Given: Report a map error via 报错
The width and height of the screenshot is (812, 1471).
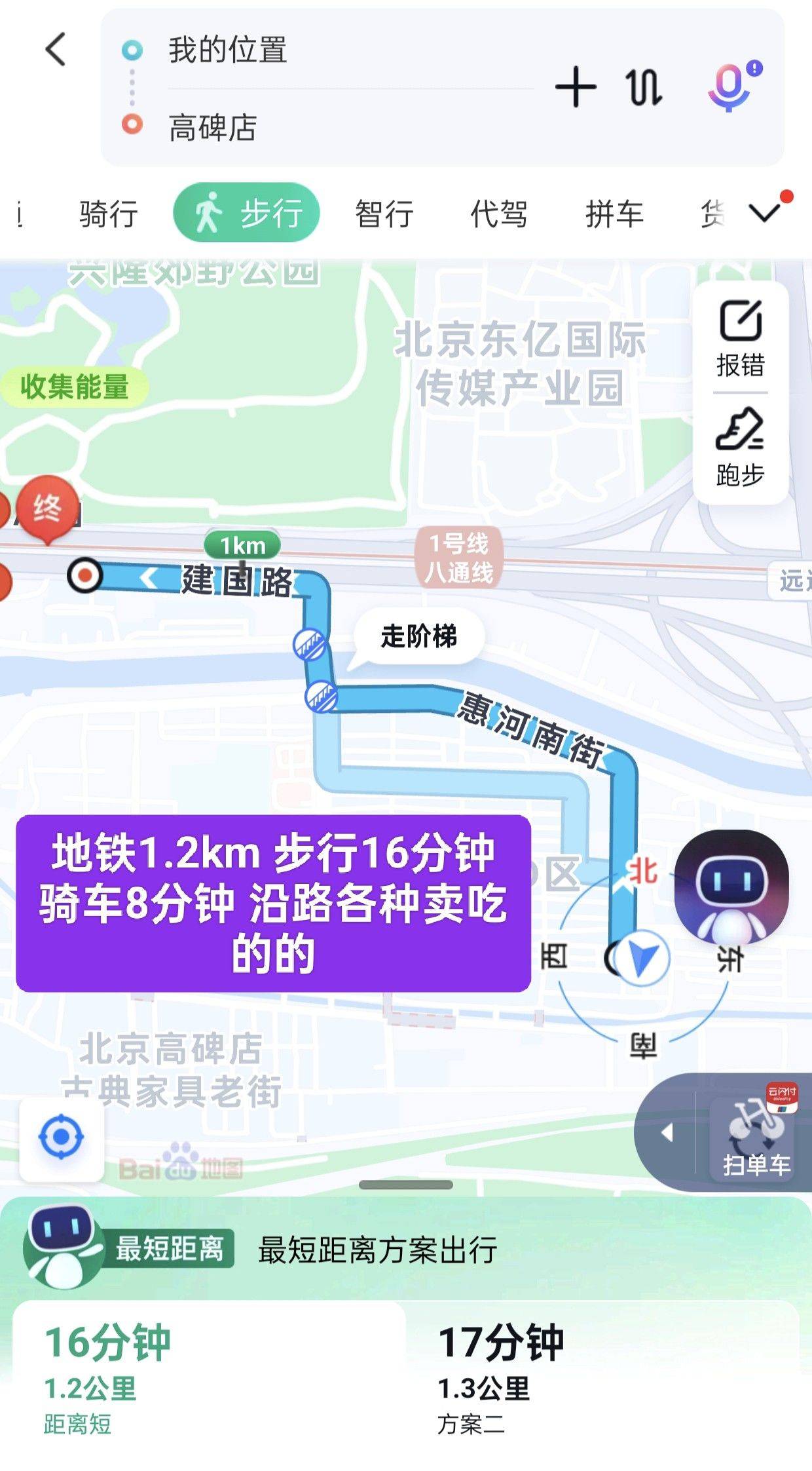Looking at the screenshot, I should 741,338.
